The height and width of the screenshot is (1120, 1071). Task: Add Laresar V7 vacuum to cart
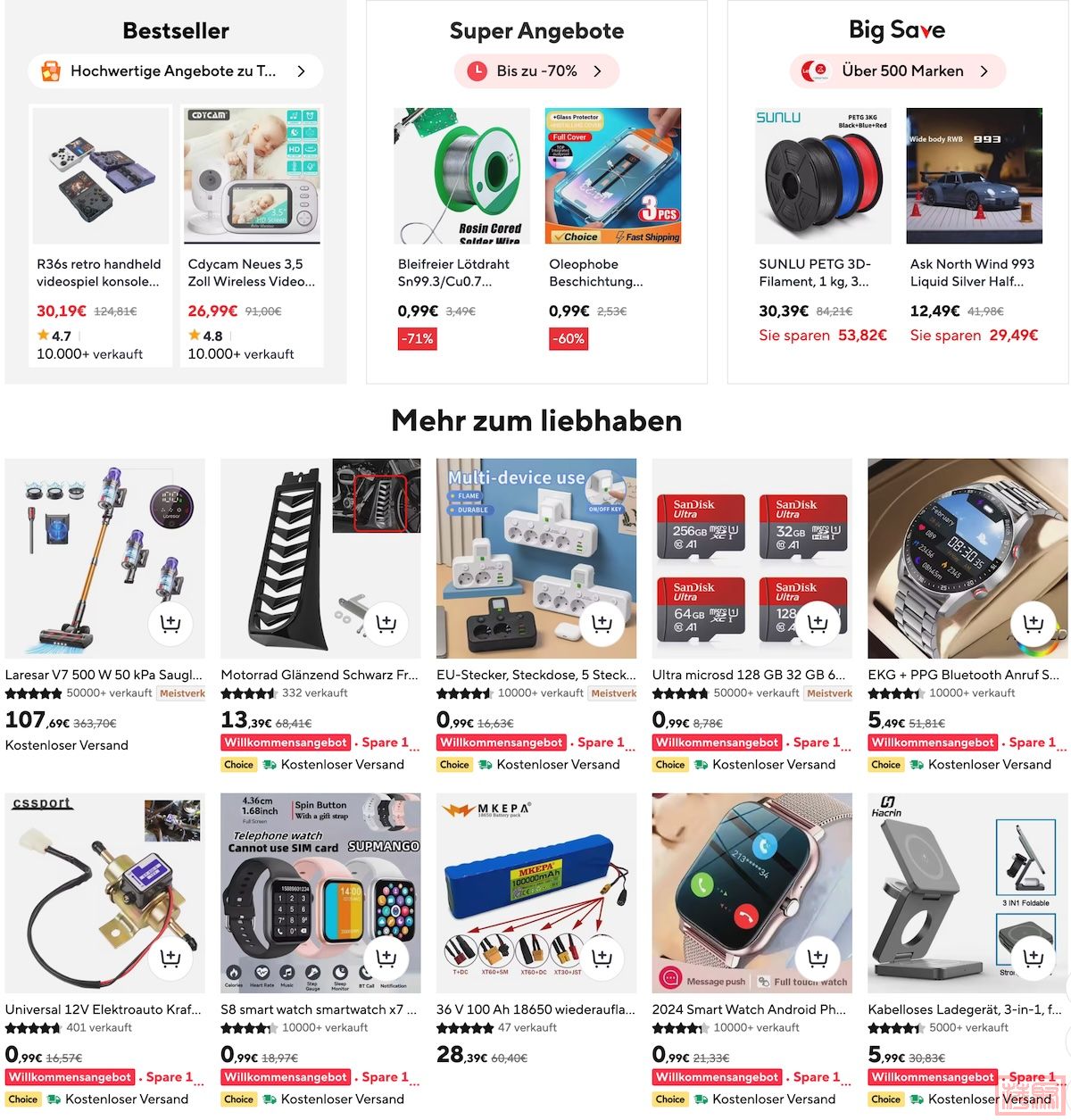pyautogui.click(x=170, y=623)
